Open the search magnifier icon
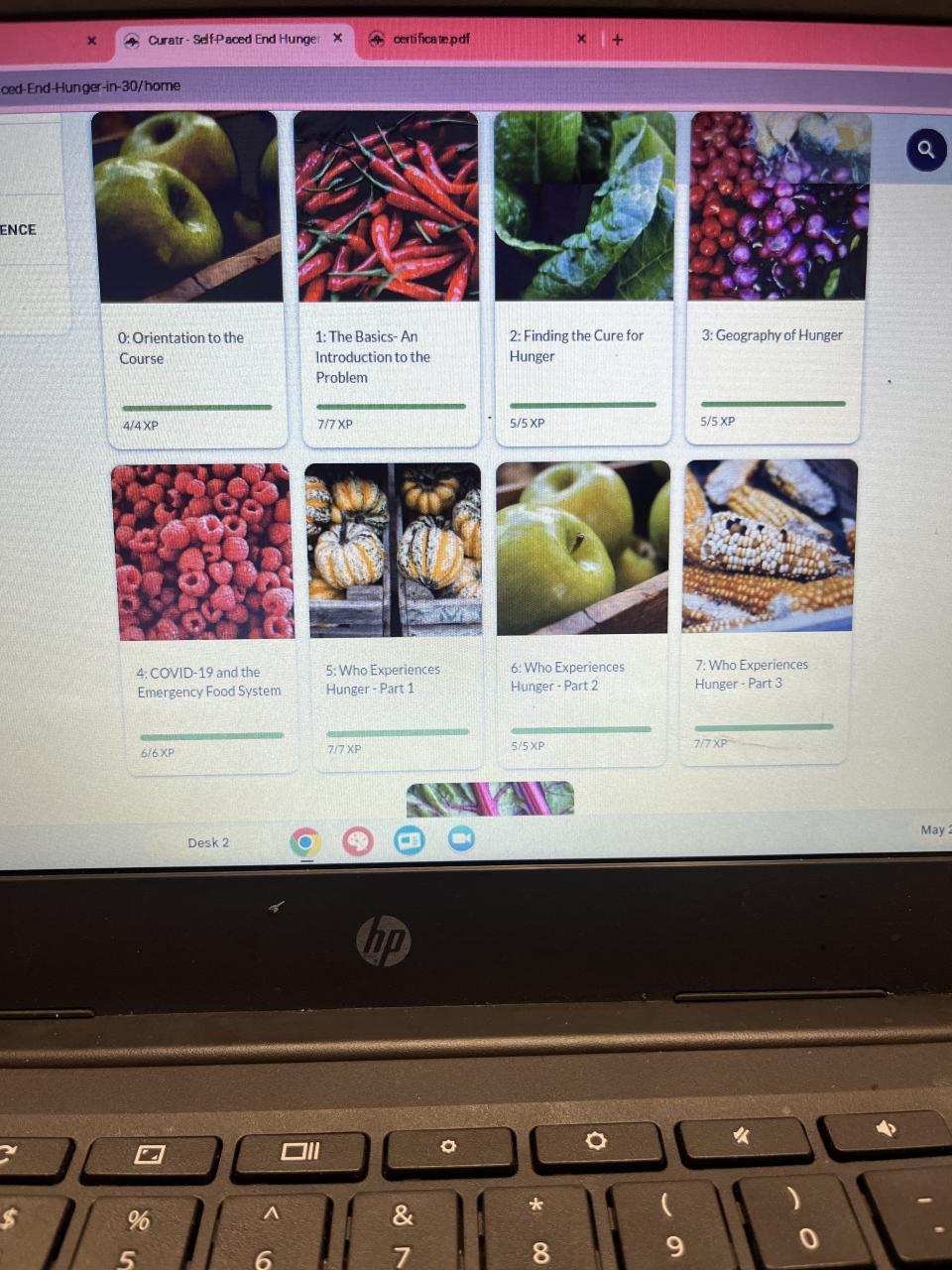The height and width of the screenshot is (1270, 952). pyautogui.click(x=925, y=150)
